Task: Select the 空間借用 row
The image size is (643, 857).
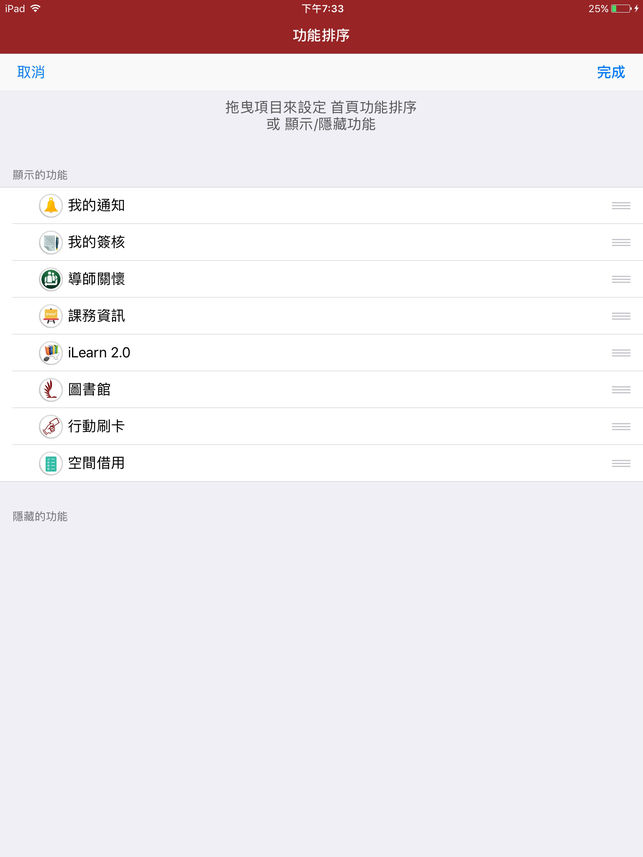Action: tap(96, 463)
